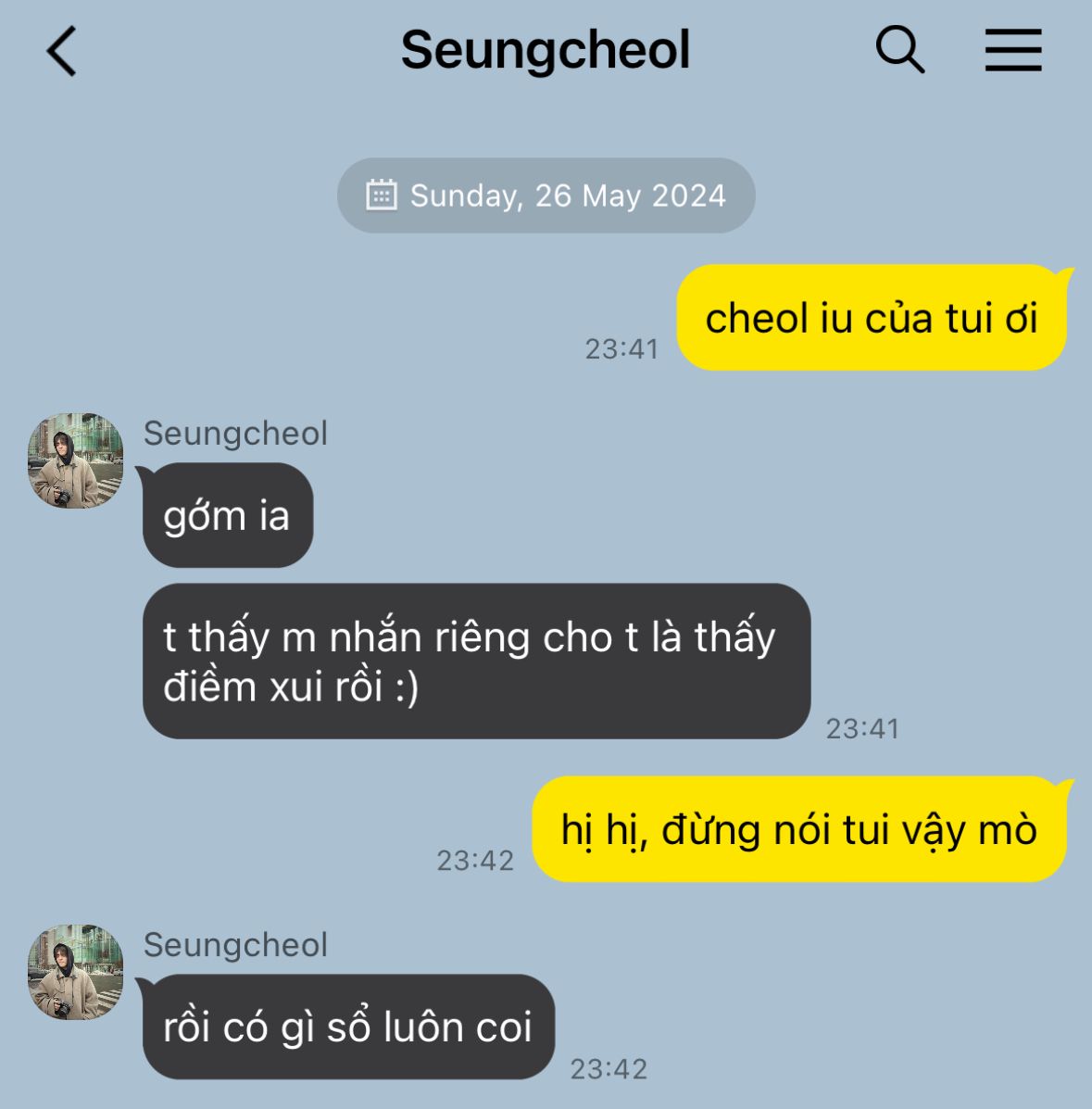Go back to the chat list
This screenshot has height=1109, width=1092.
click(61, 51)
